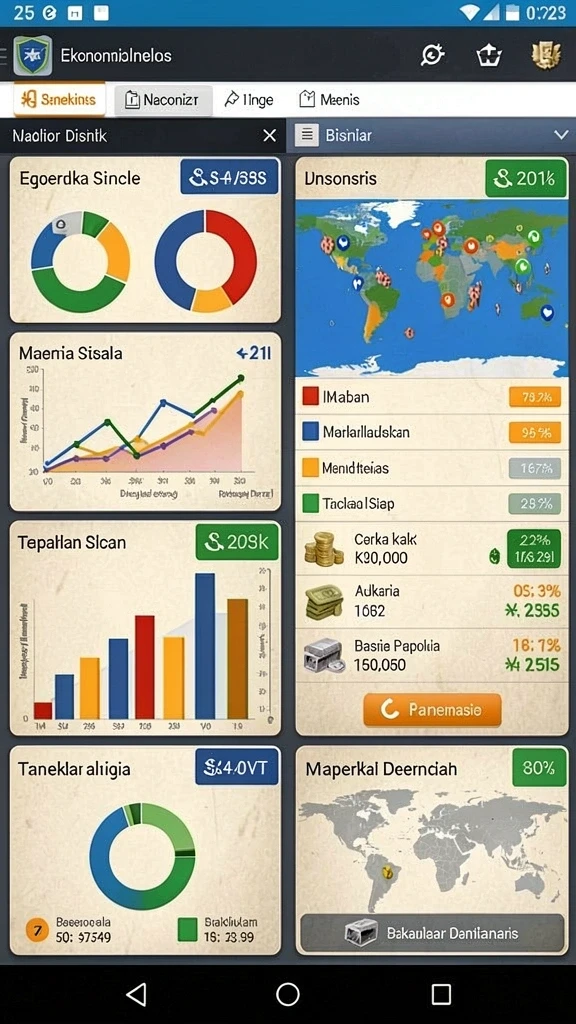576x1024 pixels.
Task: Select the Iinge tab
Action: point(249,100)
